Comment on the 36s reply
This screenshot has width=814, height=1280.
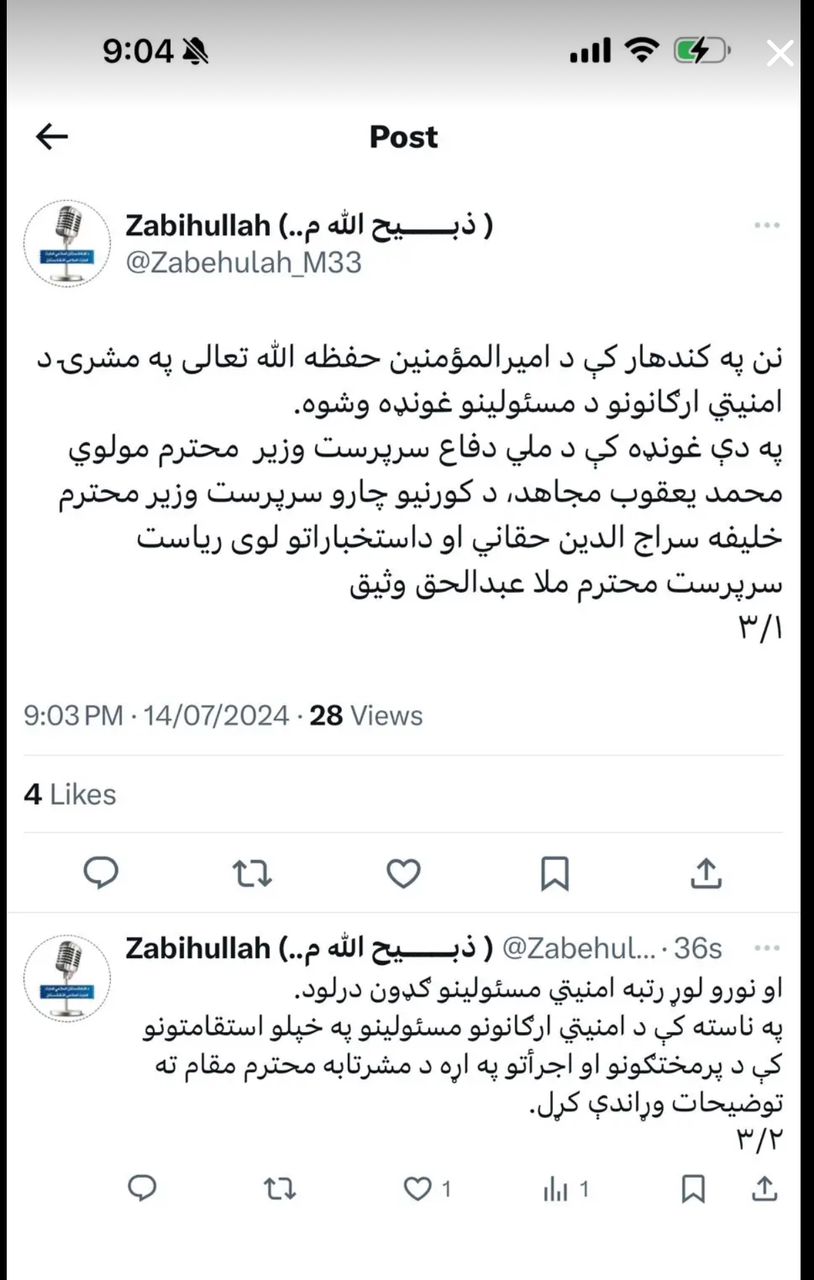point(143,1188)
